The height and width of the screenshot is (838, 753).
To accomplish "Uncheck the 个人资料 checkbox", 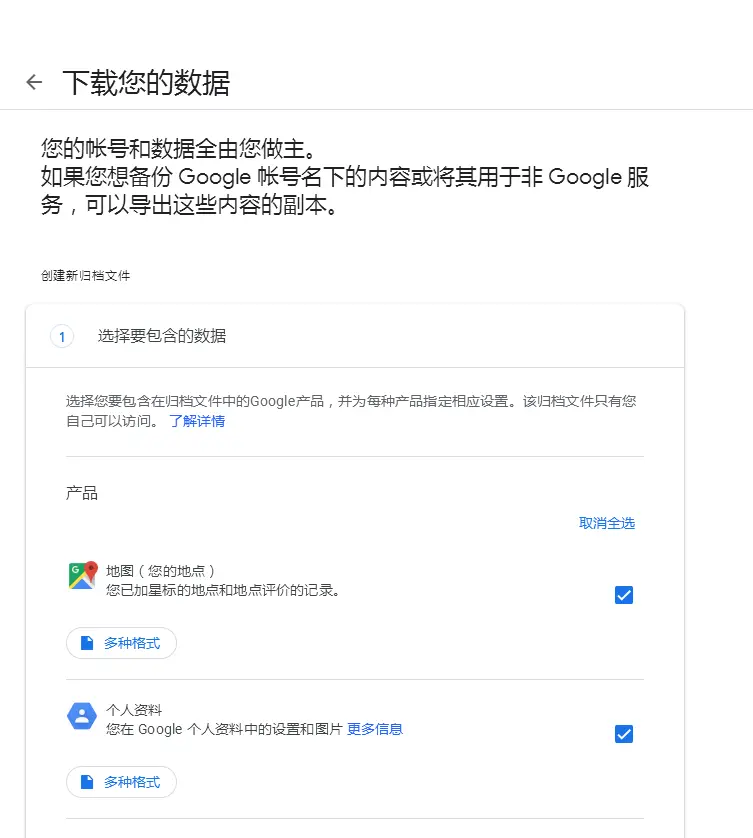I will [x=624, y=734].
